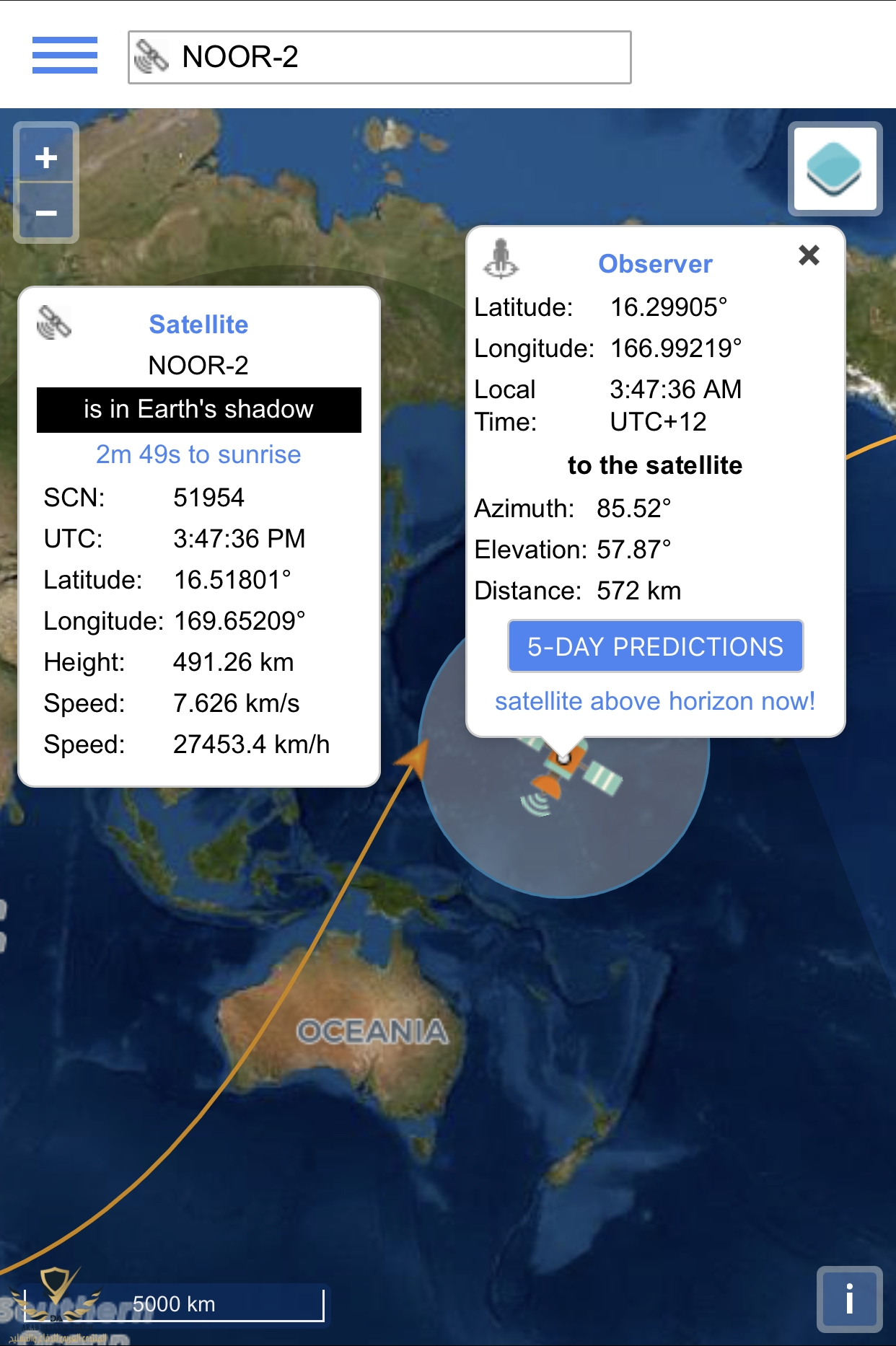This screenshot has height=1346, width=896.
Task: Open the hamburger menu
Action: (65, 56)
